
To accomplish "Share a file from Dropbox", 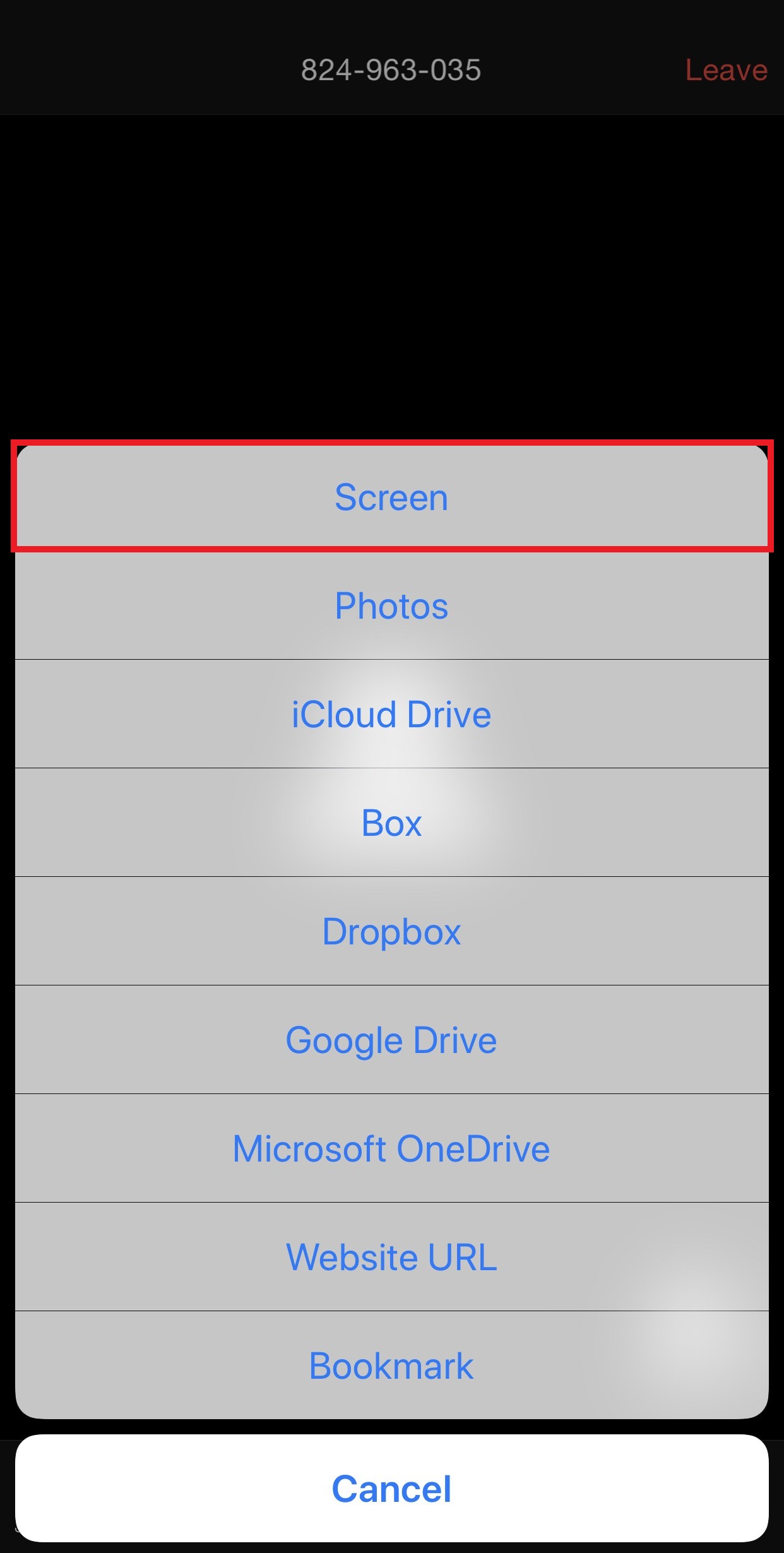I will [391, 932].
